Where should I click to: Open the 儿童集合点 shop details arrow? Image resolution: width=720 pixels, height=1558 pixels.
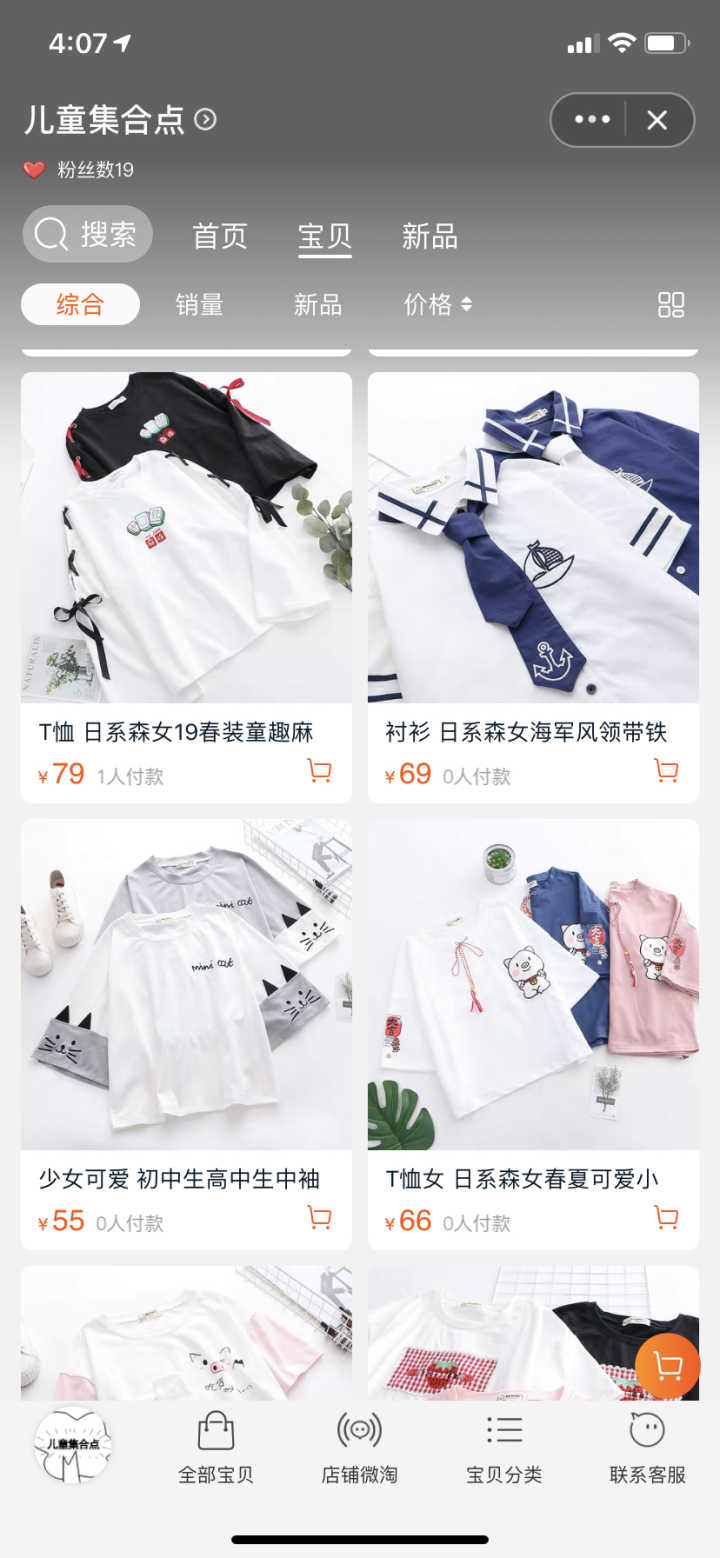click(205, 120)
